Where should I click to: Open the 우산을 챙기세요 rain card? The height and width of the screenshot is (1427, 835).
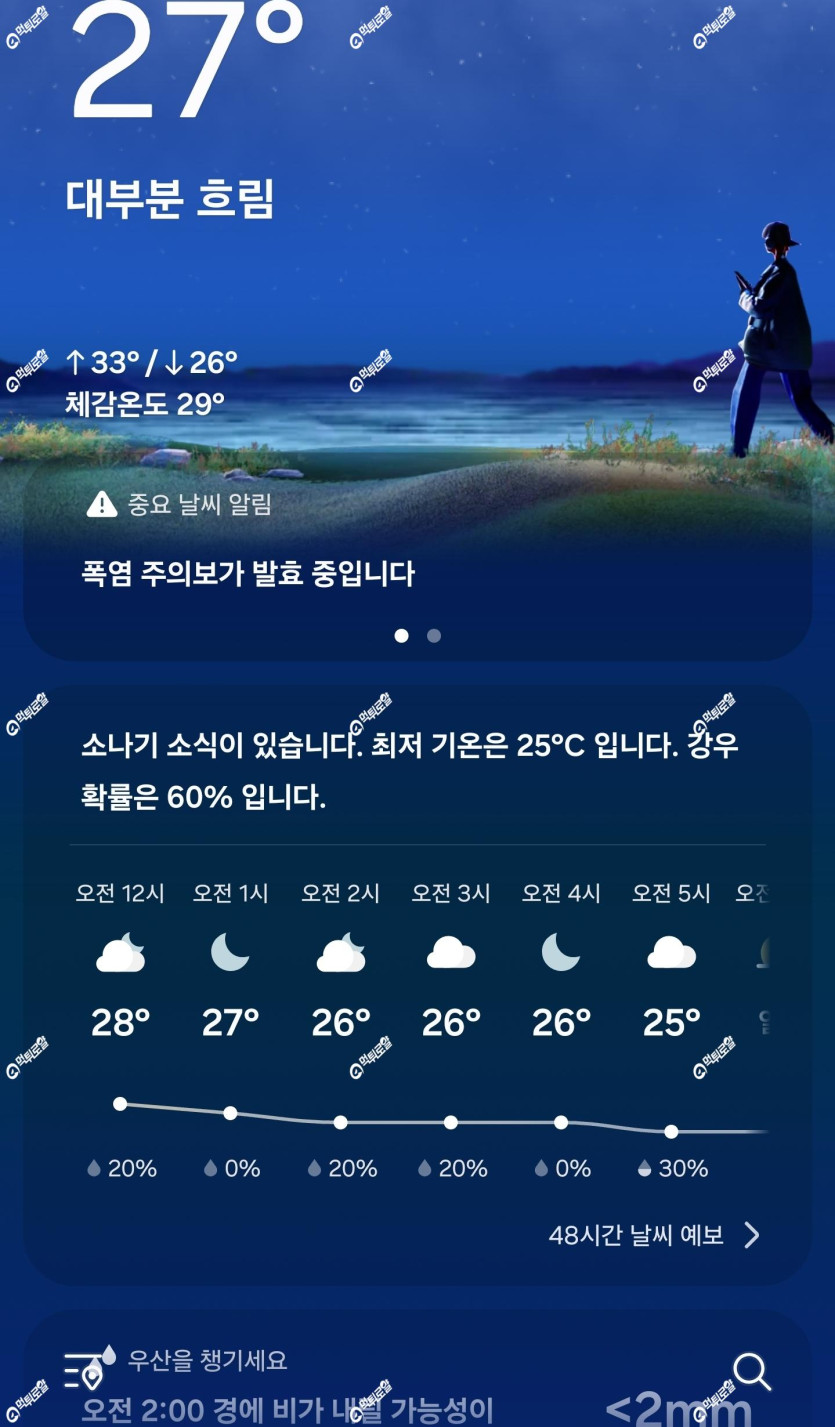click(417, 1369)
